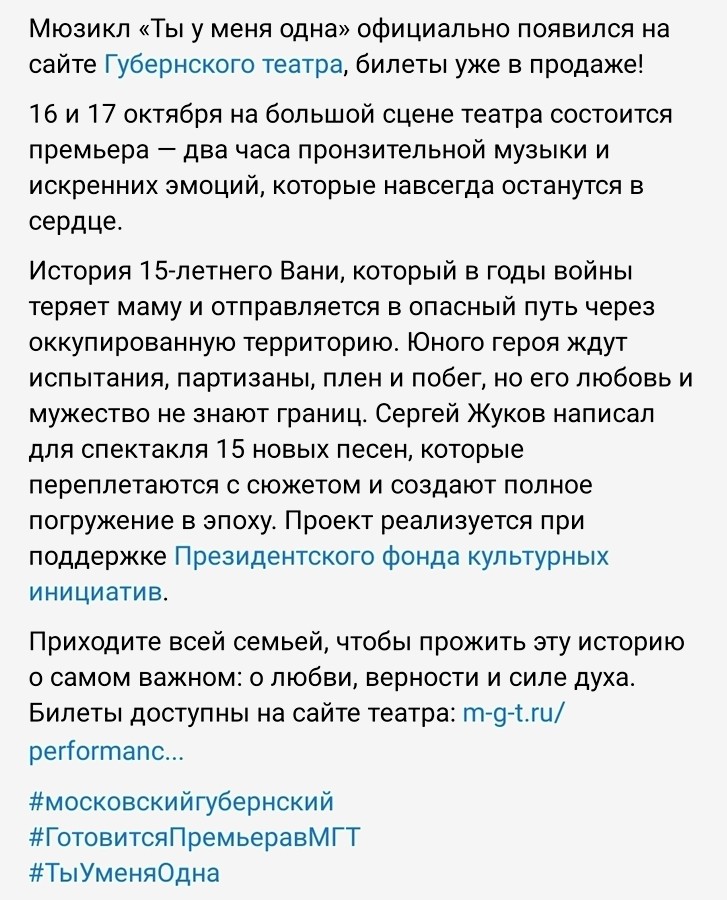Tap hashtag #московскийгубернский
Viewport: 727px width, 900px height.
[181, 802]
